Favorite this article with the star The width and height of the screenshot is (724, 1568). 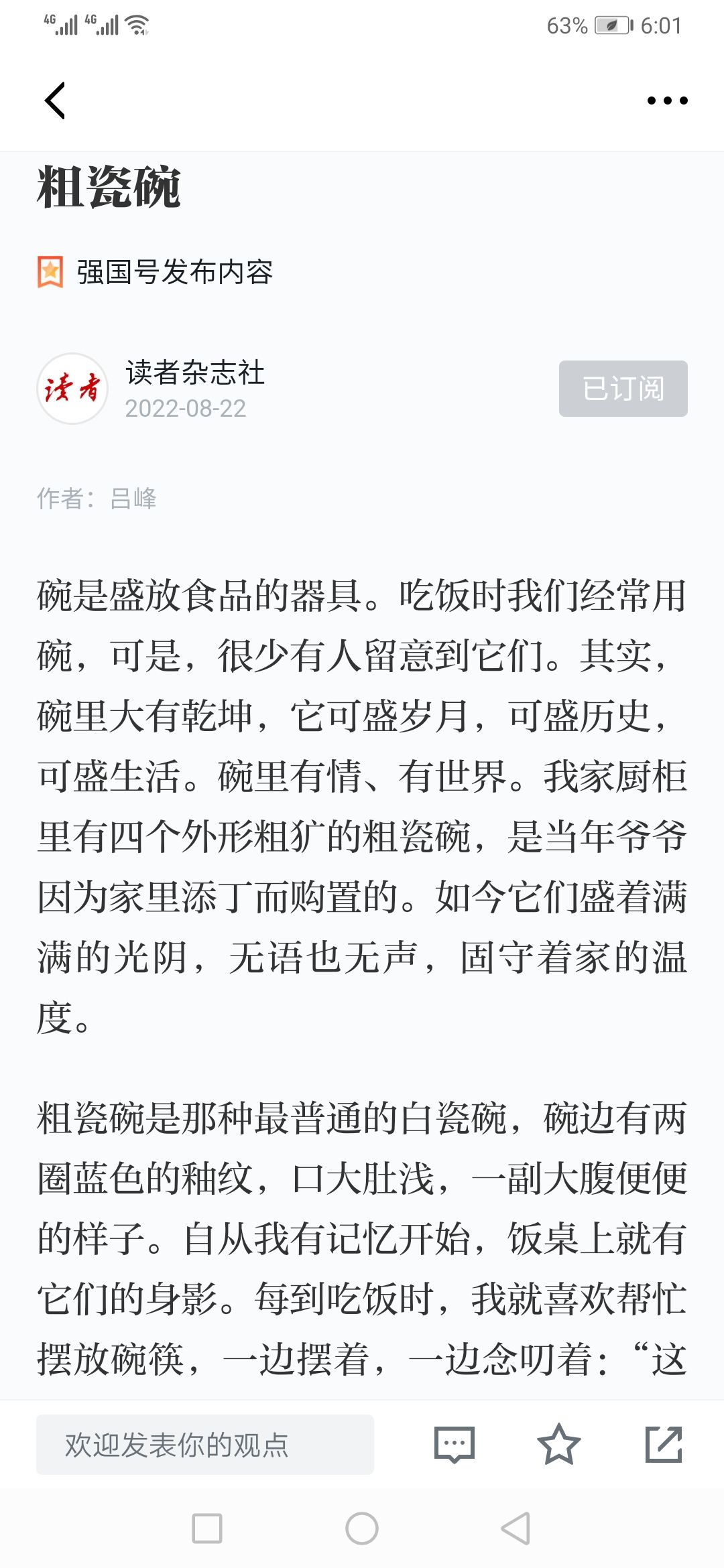[x=558, y=1445]
